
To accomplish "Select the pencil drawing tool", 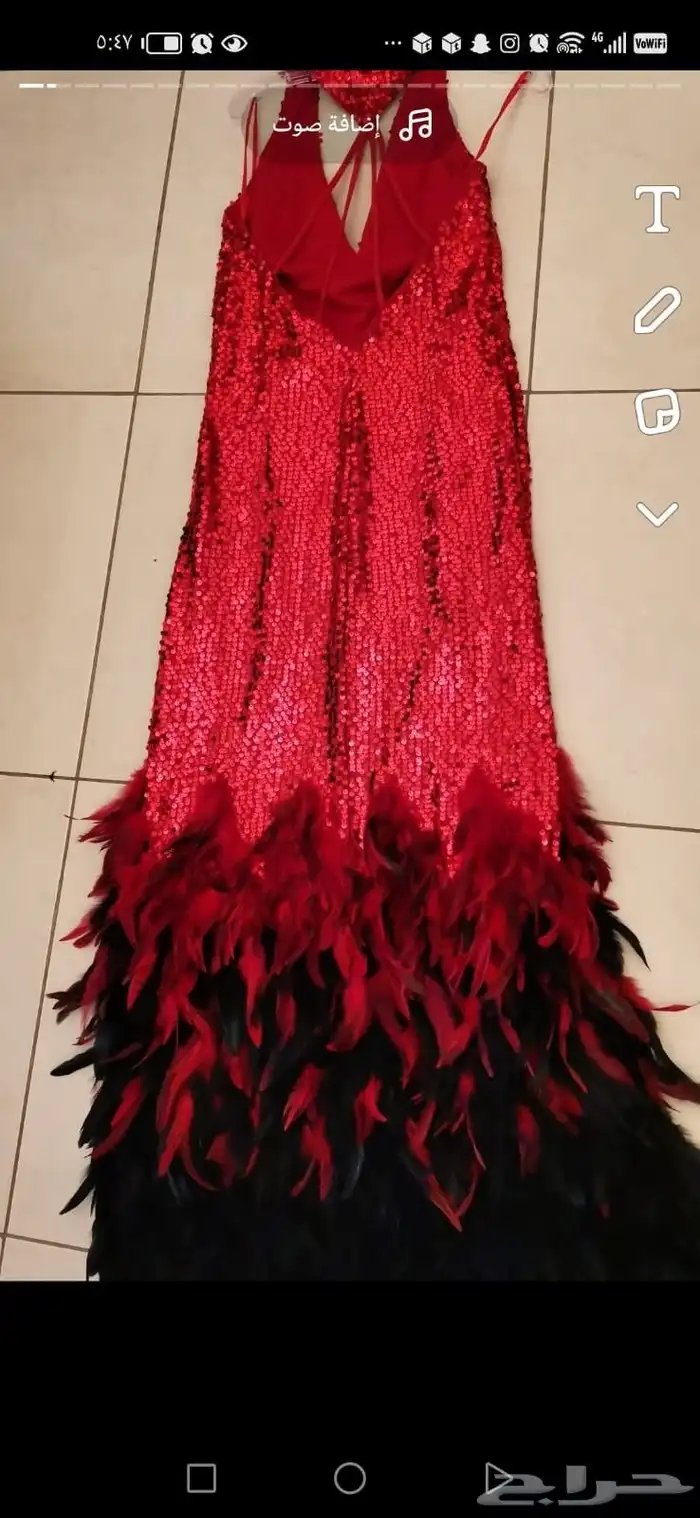I will click(x=657, y=311).
